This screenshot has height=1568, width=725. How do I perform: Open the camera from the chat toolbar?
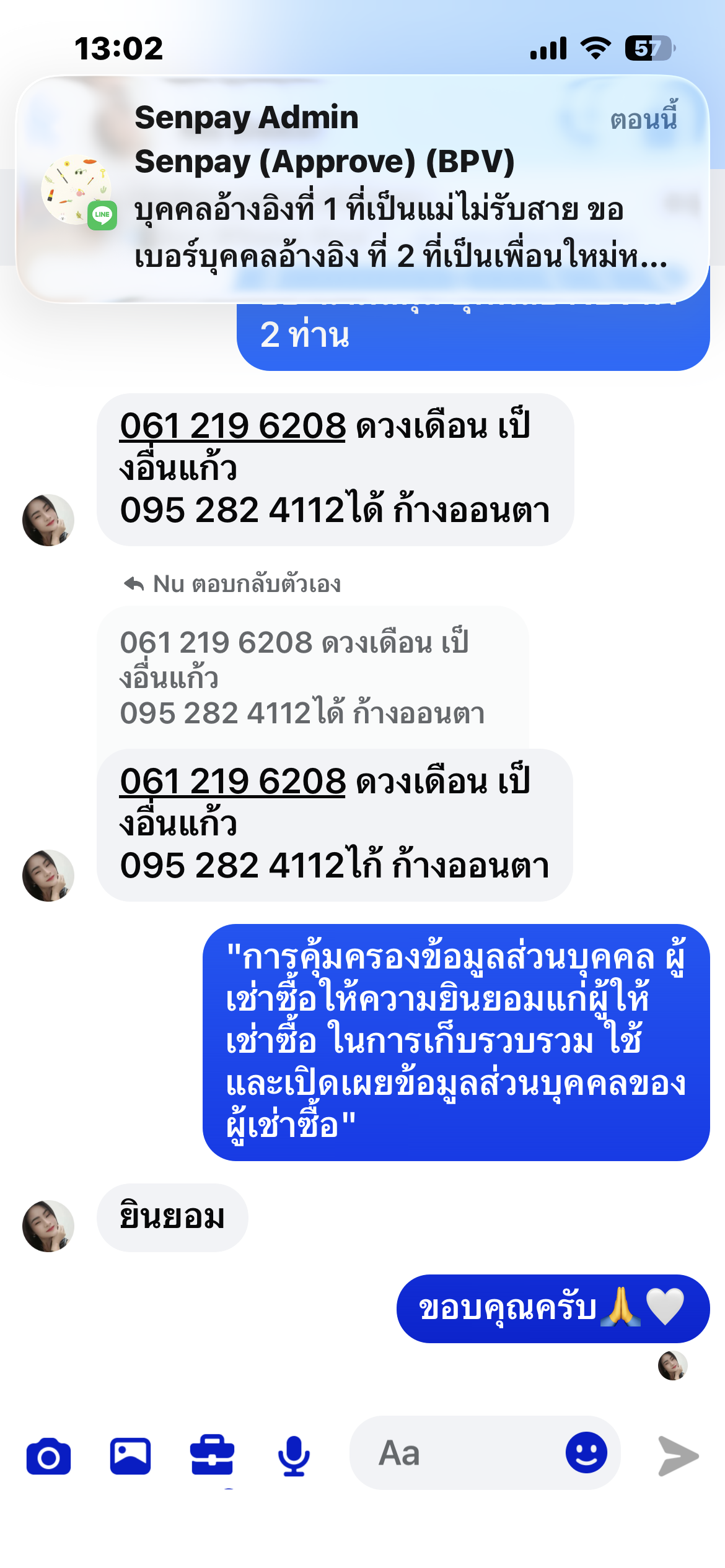48,1457
